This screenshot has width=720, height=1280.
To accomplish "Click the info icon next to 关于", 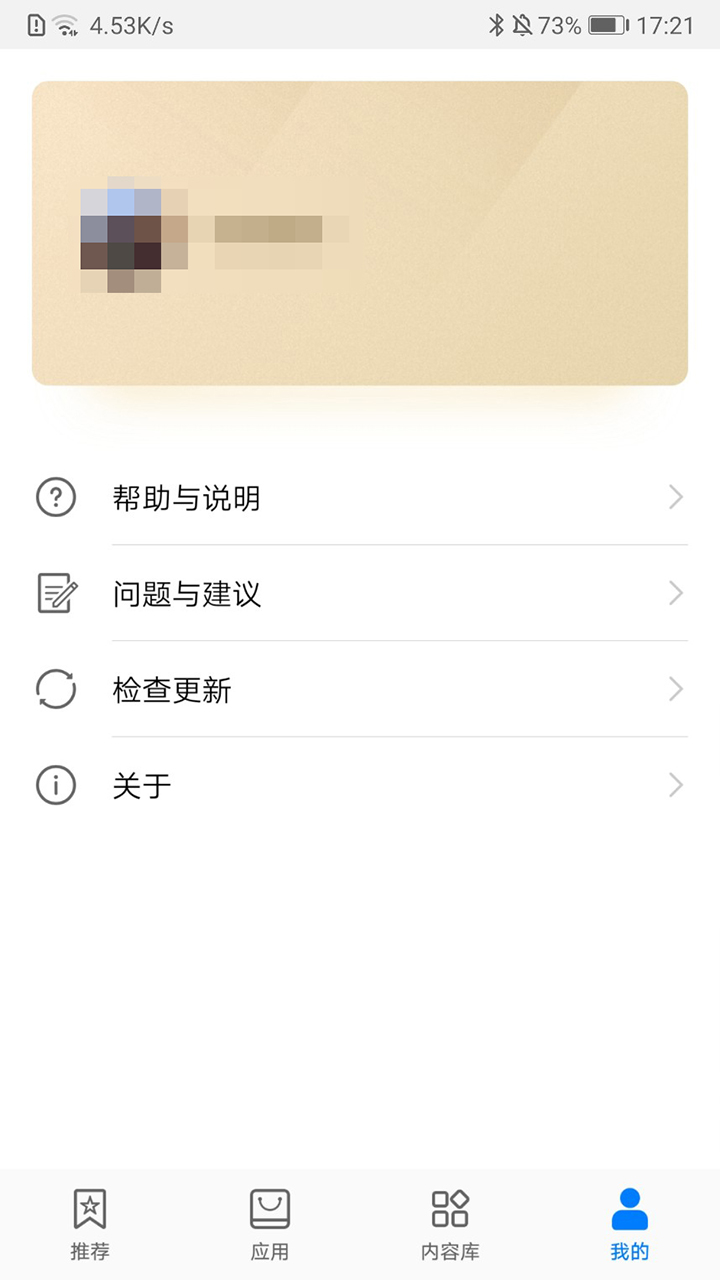I will tap(55, 785).
